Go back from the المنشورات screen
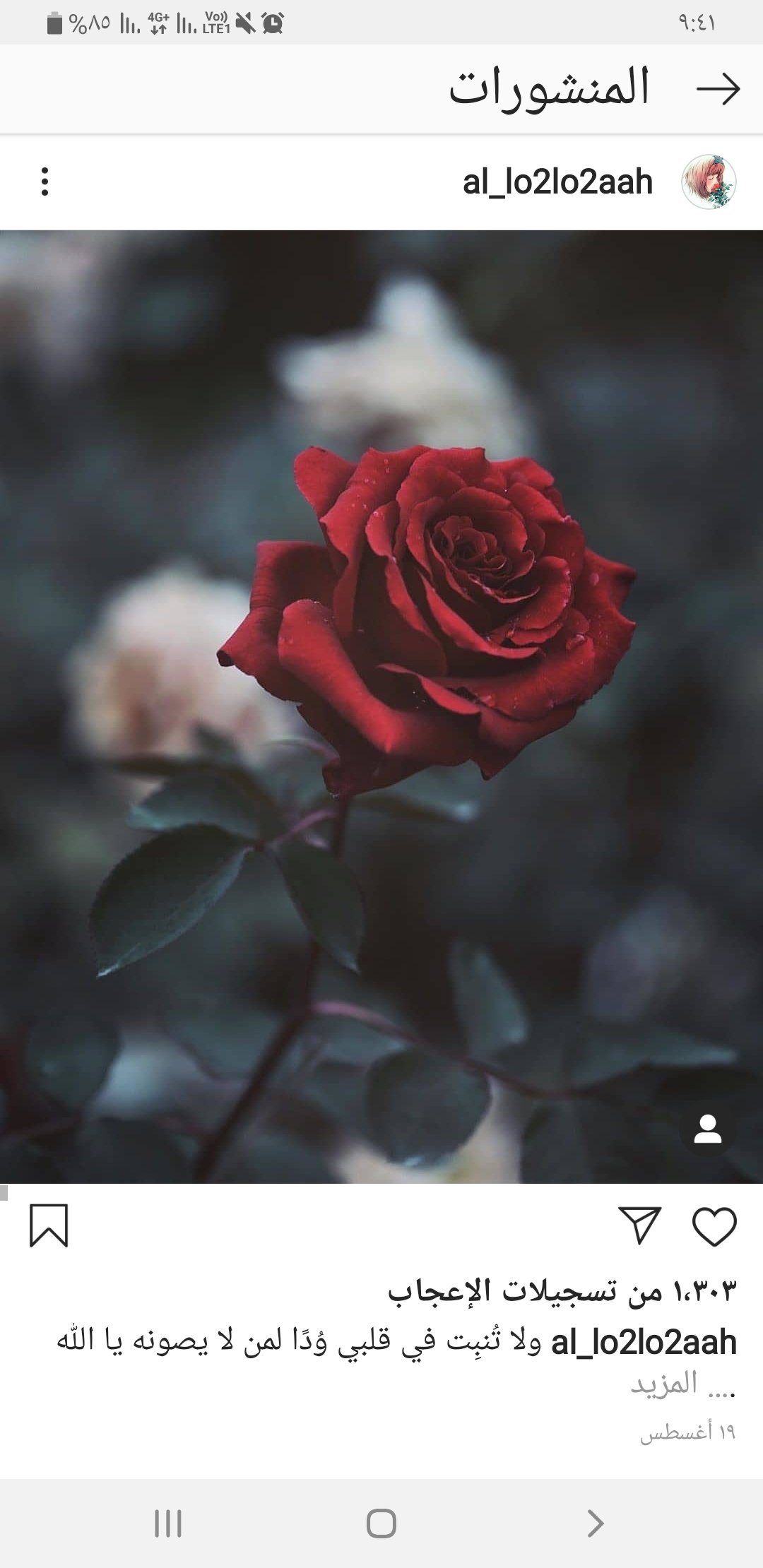The height and width of the screenshot is (1568, 763). click(x=718, y=89)
